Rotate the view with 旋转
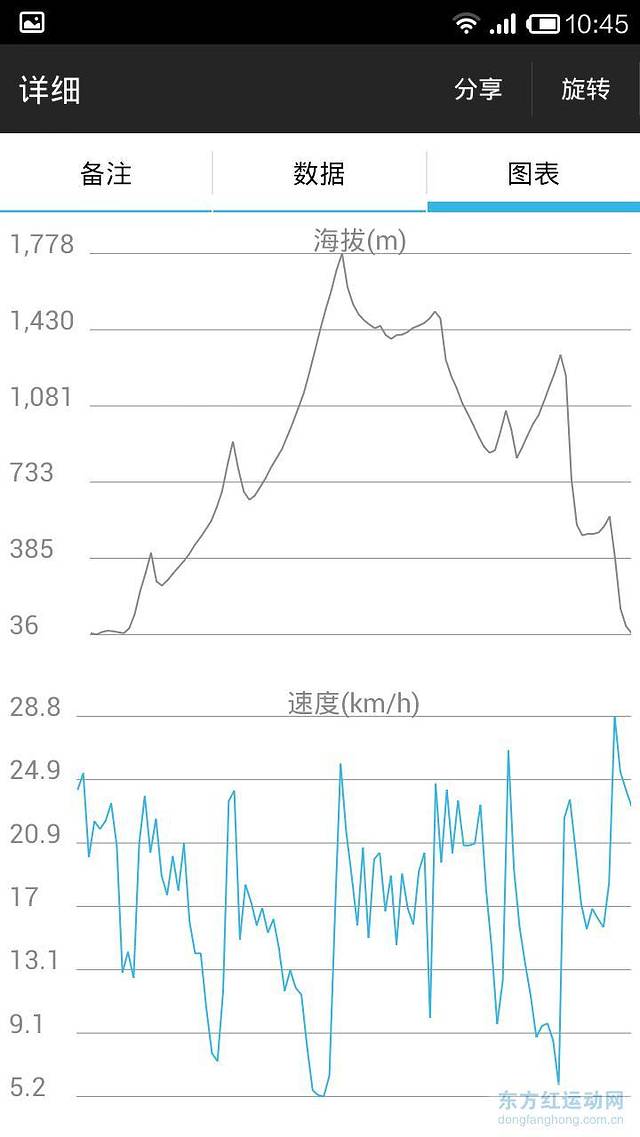 click(585, 89)
